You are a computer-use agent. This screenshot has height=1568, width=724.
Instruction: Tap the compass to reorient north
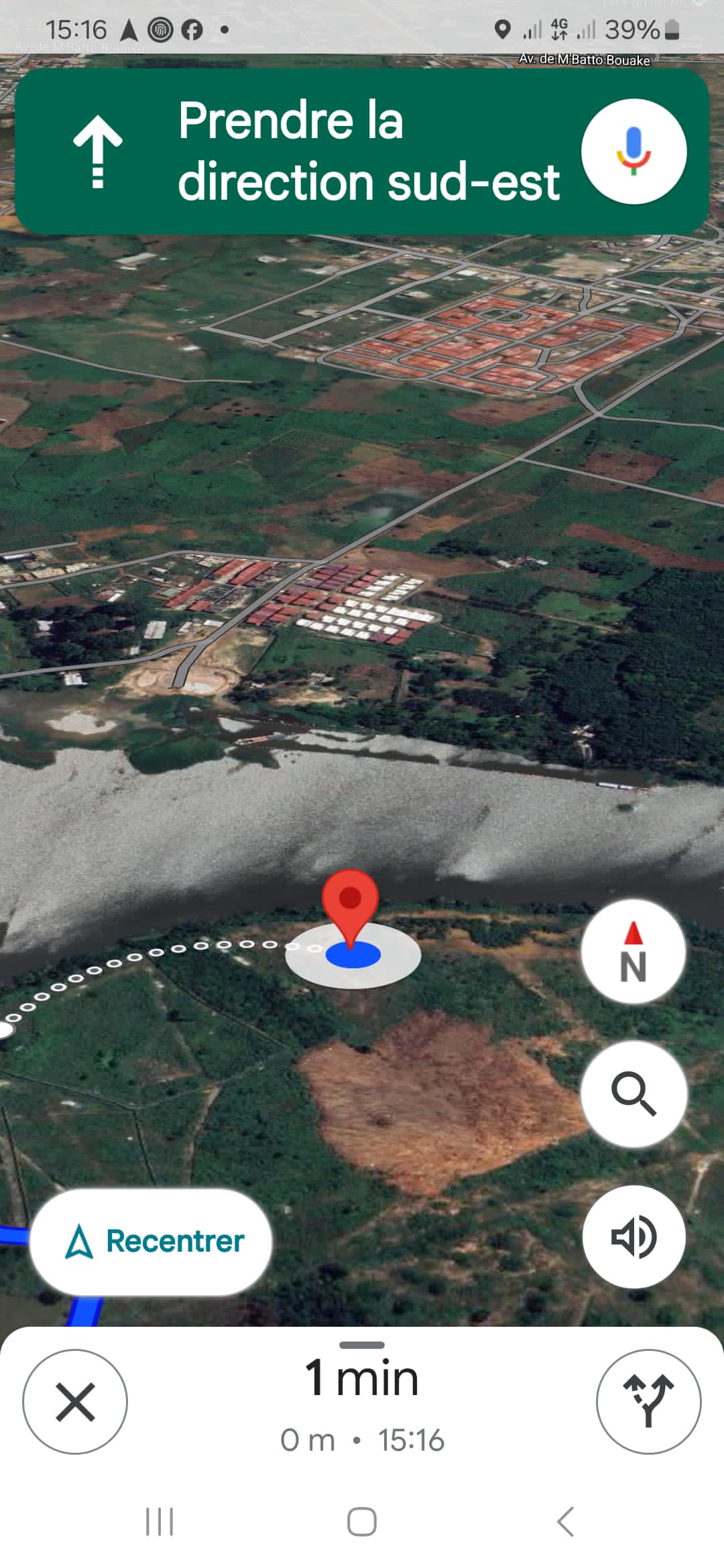click(x=633, y=952)
